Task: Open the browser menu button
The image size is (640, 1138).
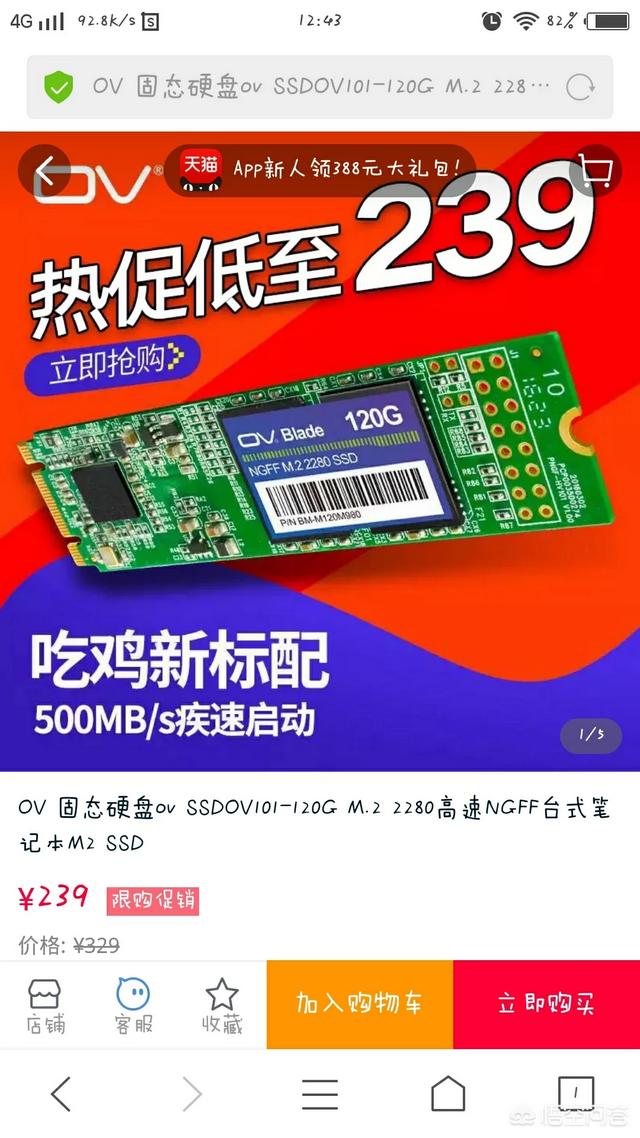Action: (x=320, y=1094)
